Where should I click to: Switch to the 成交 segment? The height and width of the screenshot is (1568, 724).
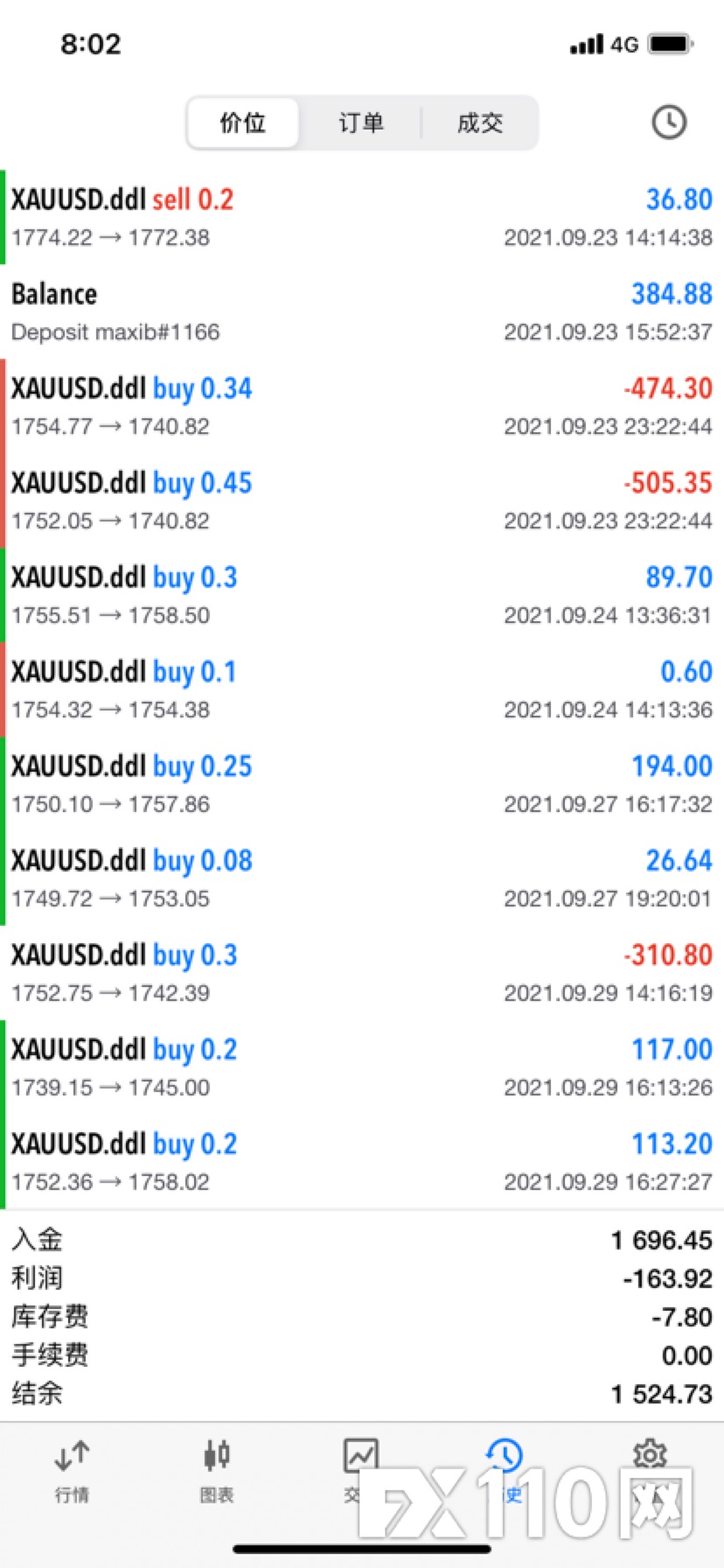pyautogui.click(x=480, y=123)
